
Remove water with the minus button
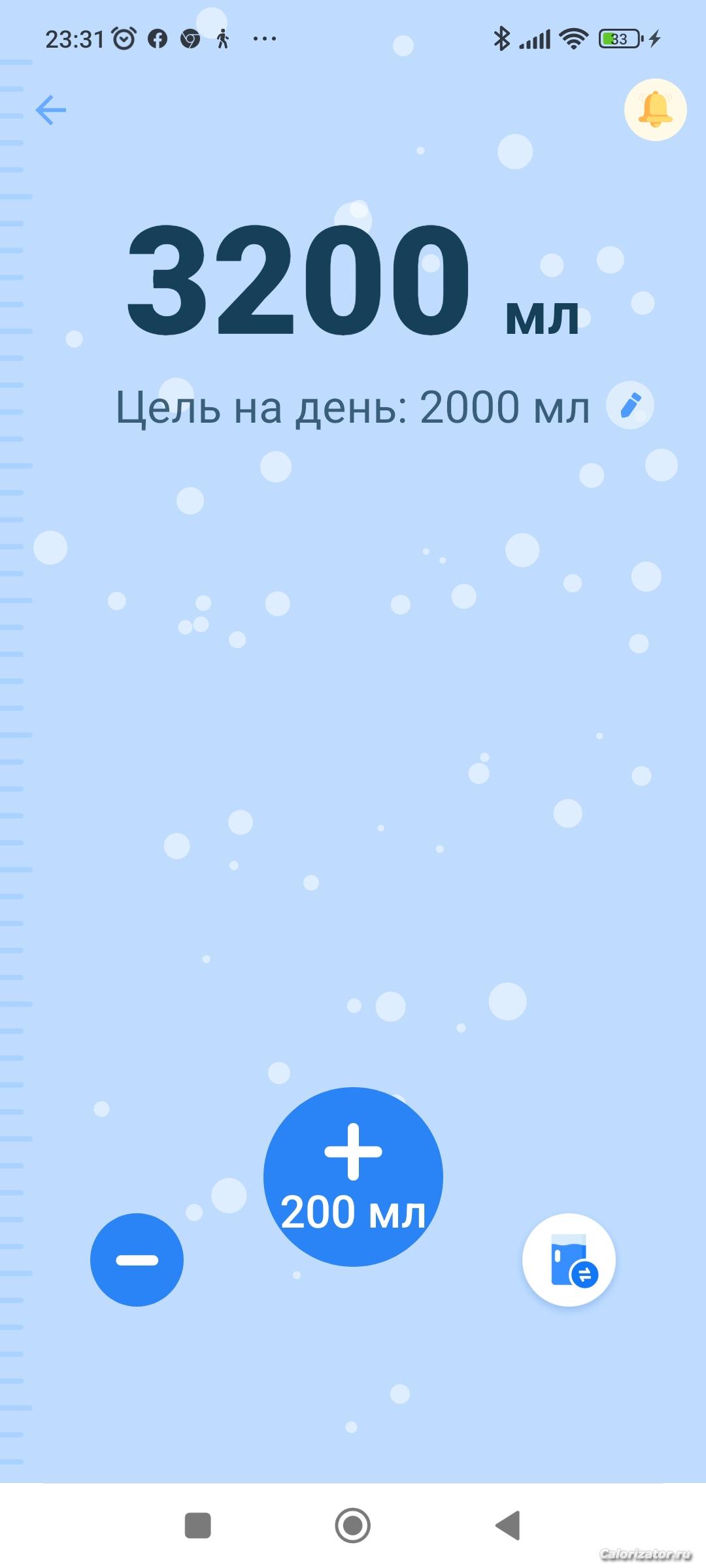[137, 1260]
